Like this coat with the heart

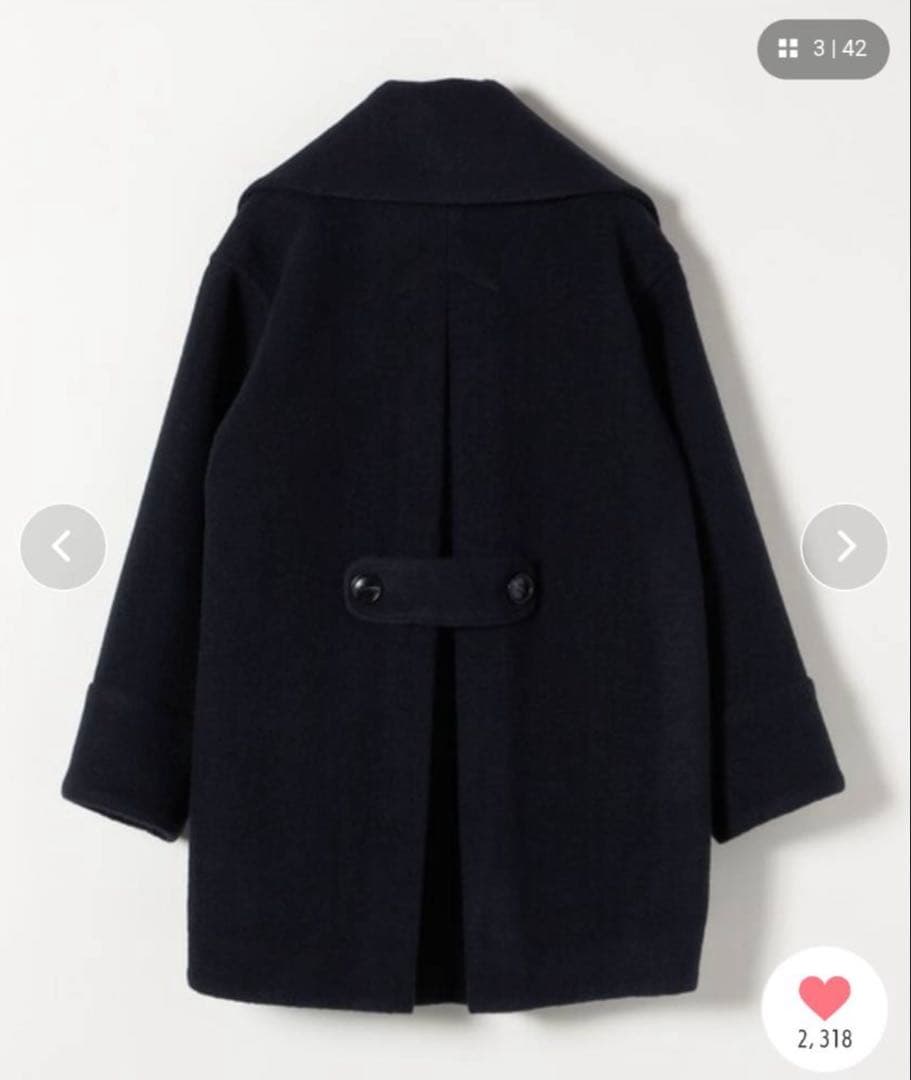[x=825, y=997]
